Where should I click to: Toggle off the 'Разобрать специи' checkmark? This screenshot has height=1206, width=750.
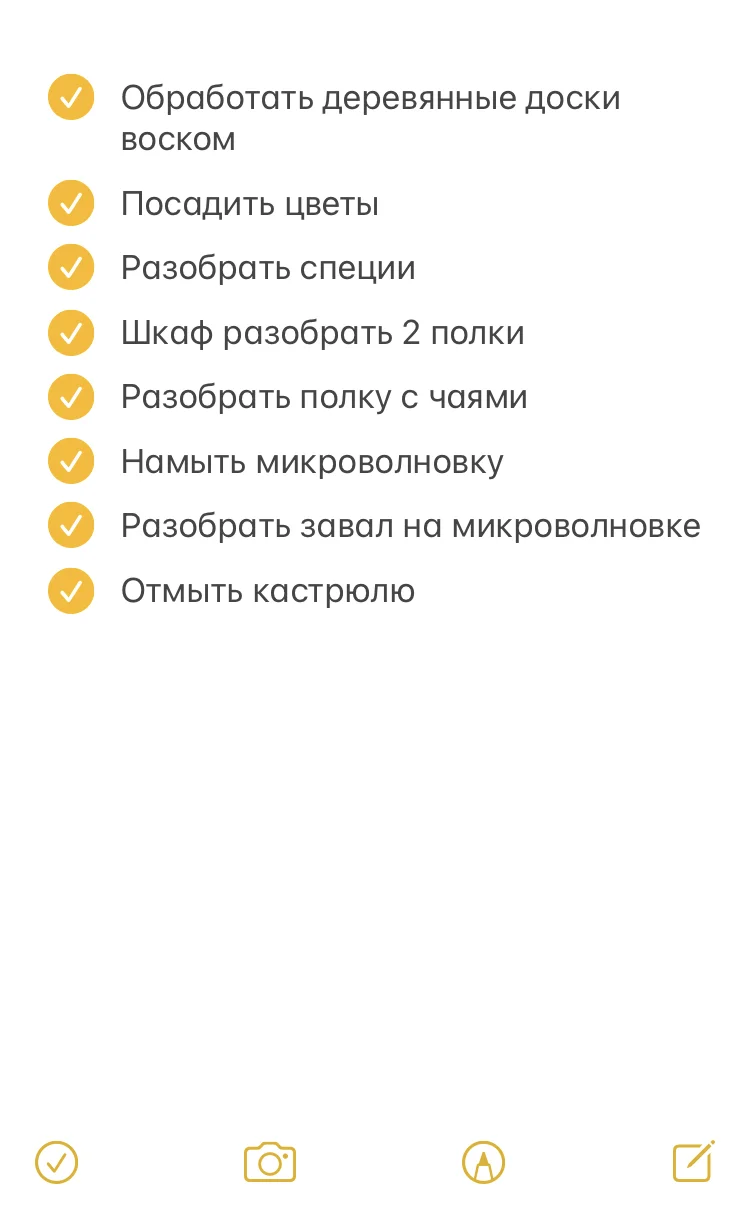70,267
